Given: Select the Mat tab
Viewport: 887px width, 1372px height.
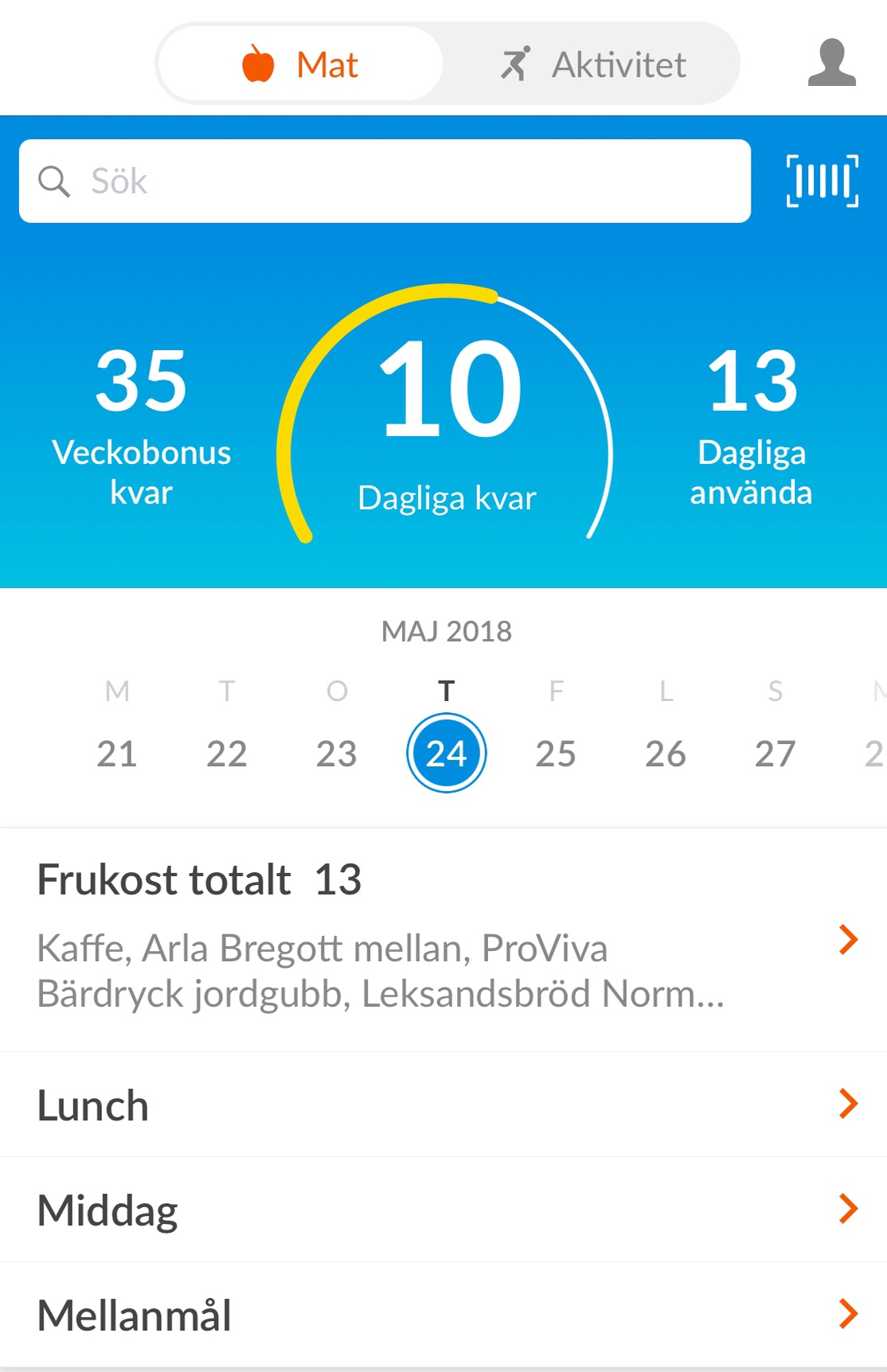Looking at the screenshot, I should coord(301,64).
